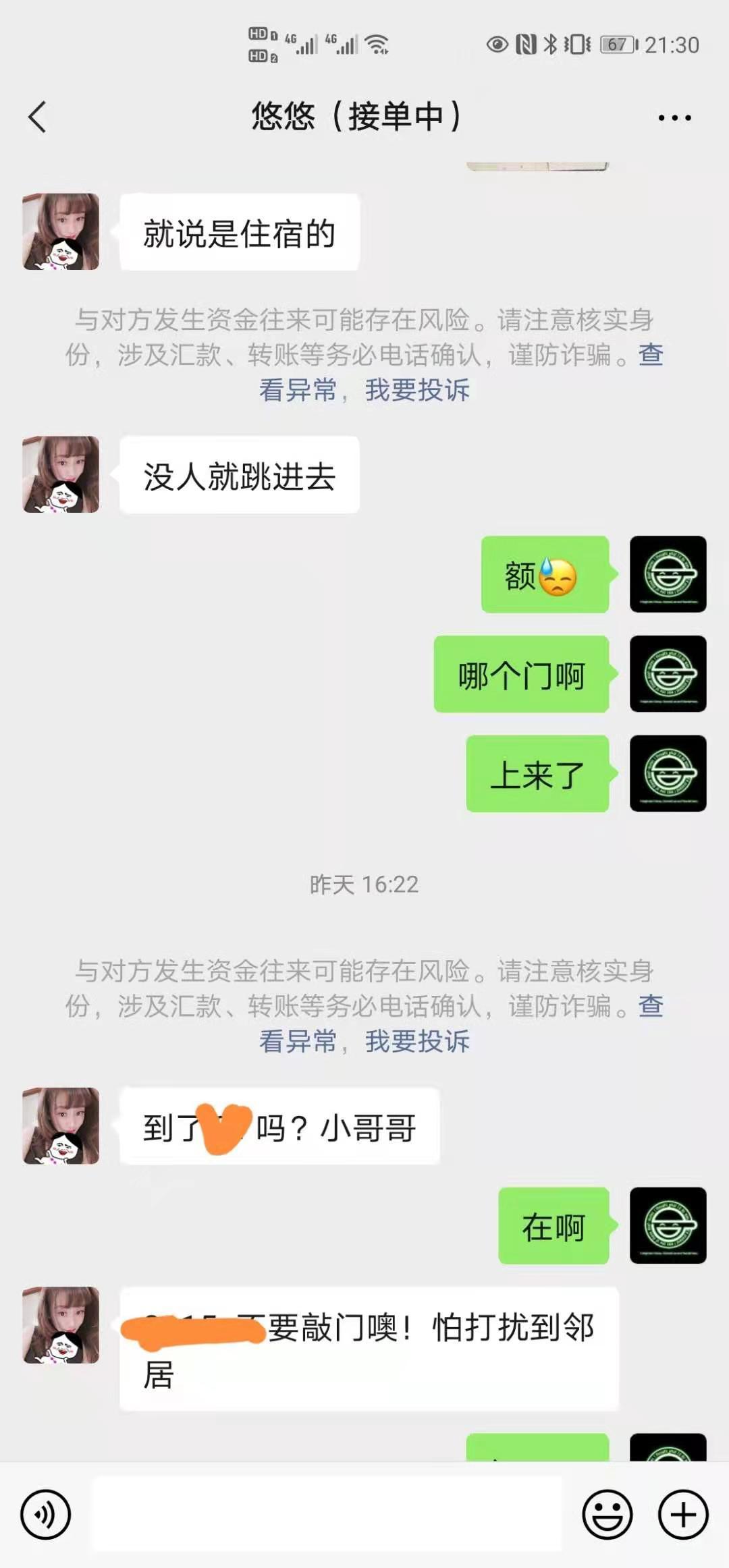This screenshot has height=1568, width=729.
Task: Open the plus attachments menu
Action: pyautogui.click(x=683, y=1515)
